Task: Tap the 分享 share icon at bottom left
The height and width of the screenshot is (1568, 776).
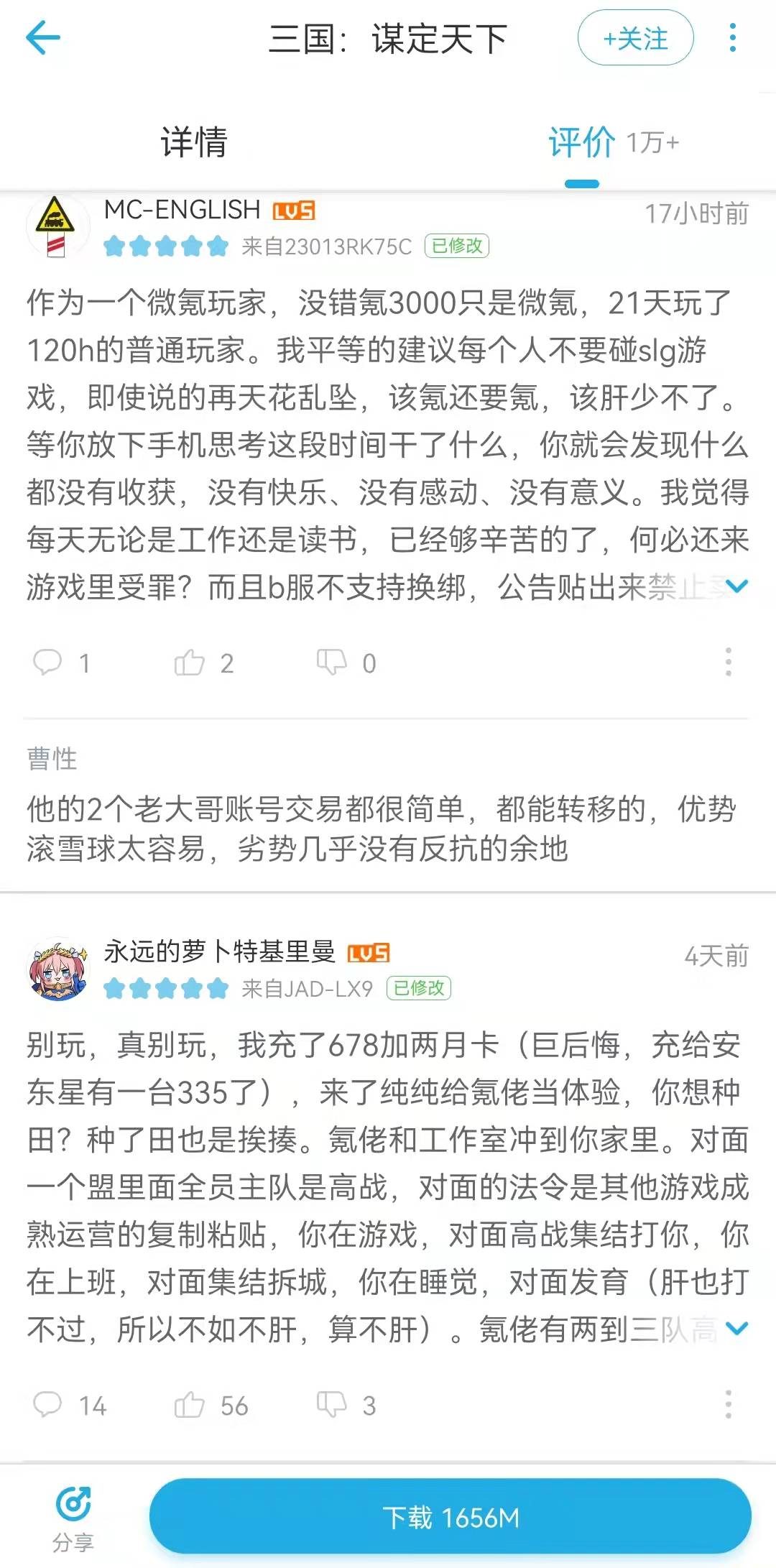Action: pyautogui.click(x=72, y=1516)
